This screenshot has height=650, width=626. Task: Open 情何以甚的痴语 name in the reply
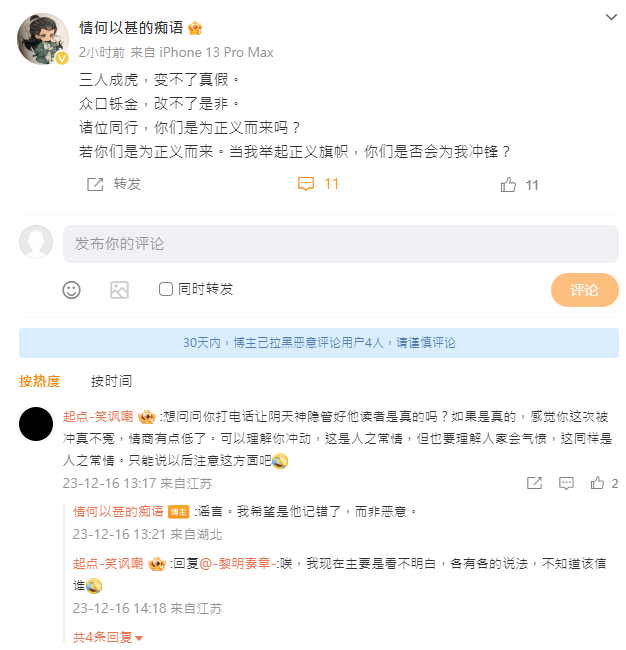pyautogui.click(x=118, y=511)
